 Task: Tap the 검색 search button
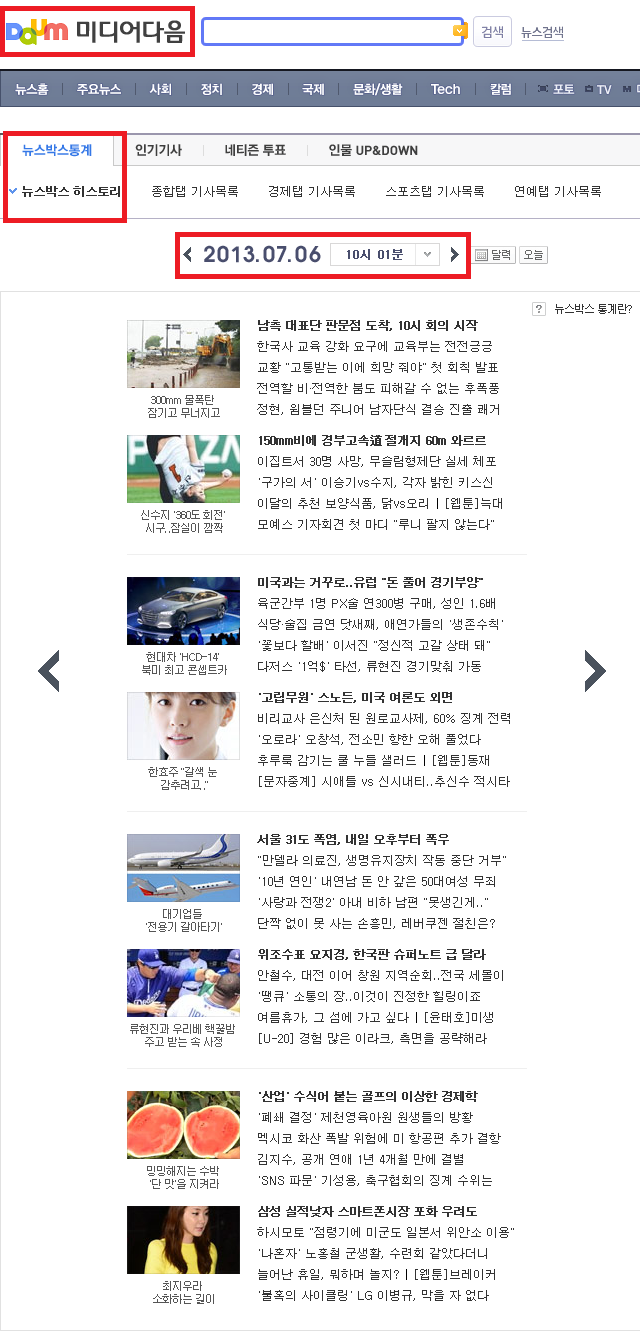pos(492,31)
